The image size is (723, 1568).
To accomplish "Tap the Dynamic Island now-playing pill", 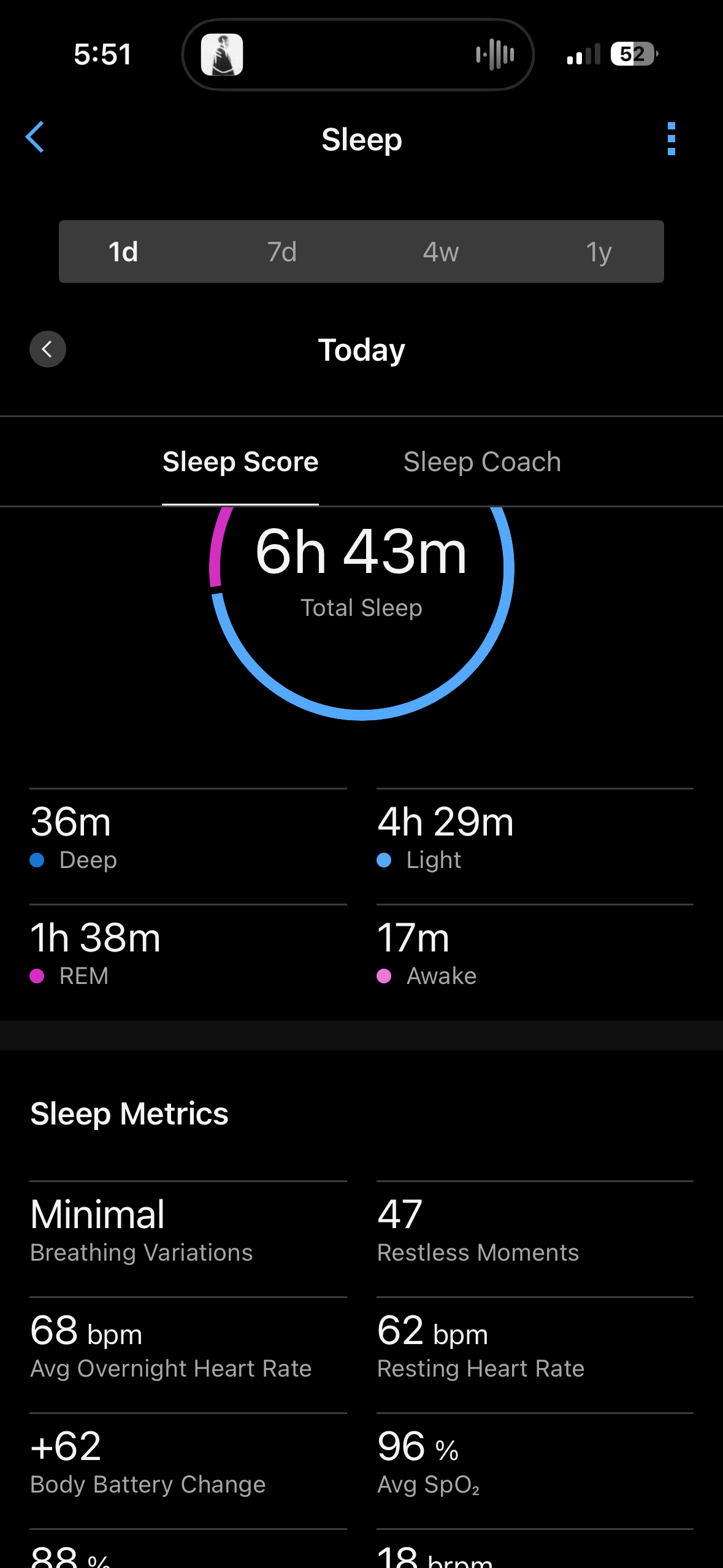I will (358, 55).
